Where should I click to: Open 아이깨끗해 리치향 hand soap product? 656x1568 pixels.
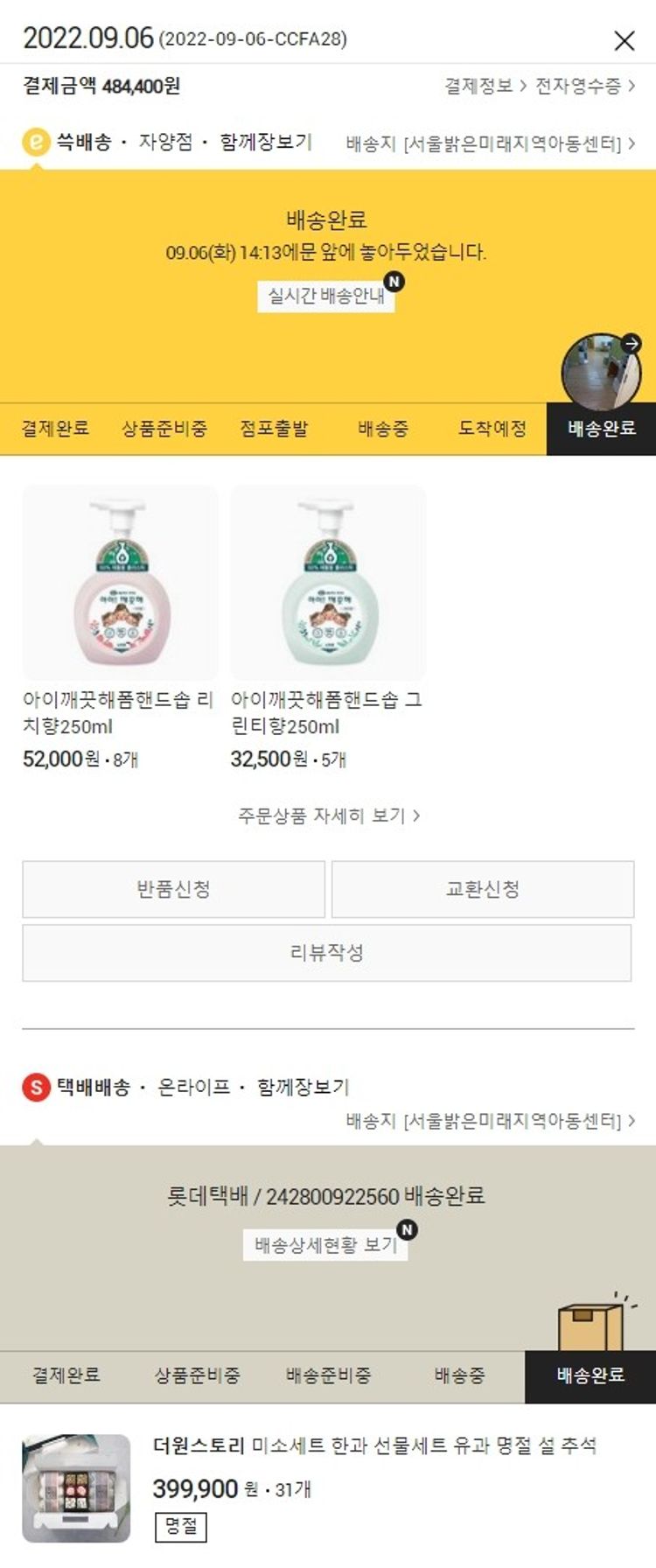[x=120, y=584]
